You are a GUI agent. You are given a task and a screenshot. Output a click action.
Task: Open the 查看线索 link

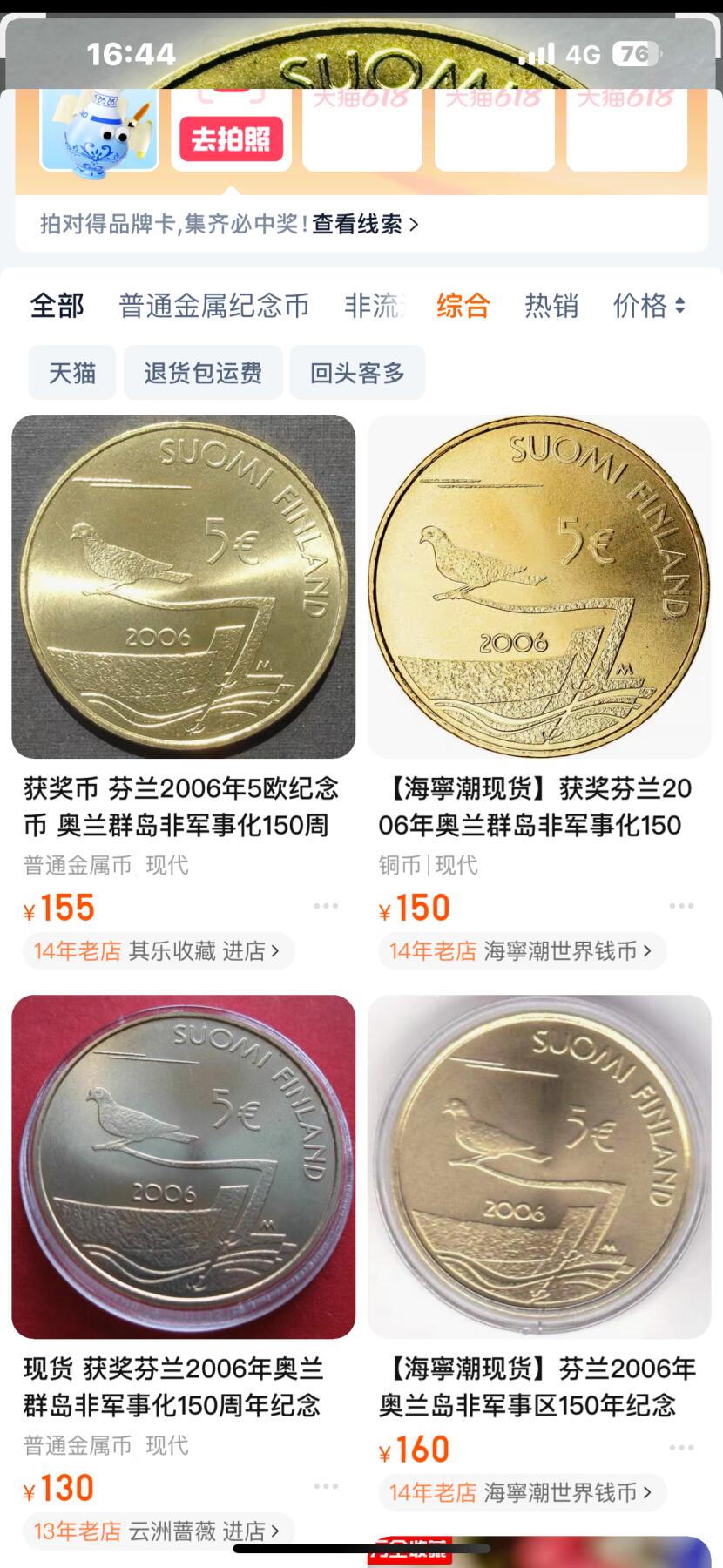pyautogui.click(x=365, y=225)
